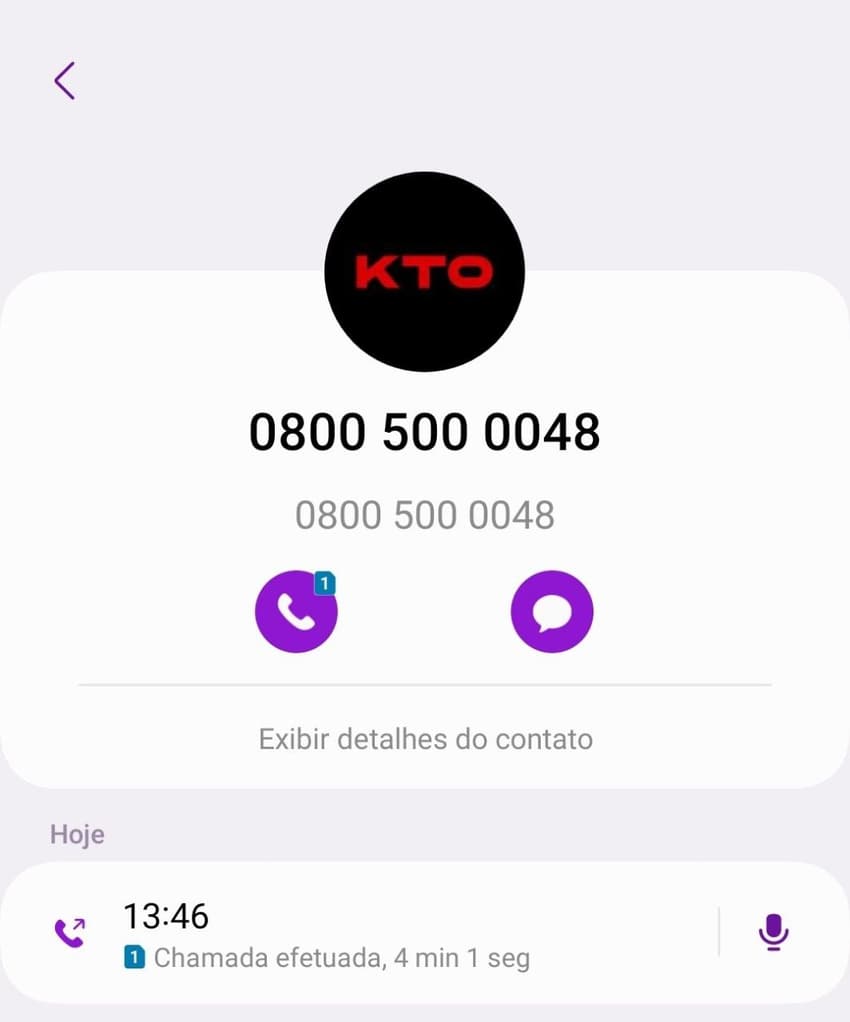
Task: Open Exibir detalhes do contato
Action: [x=425, y=739]
